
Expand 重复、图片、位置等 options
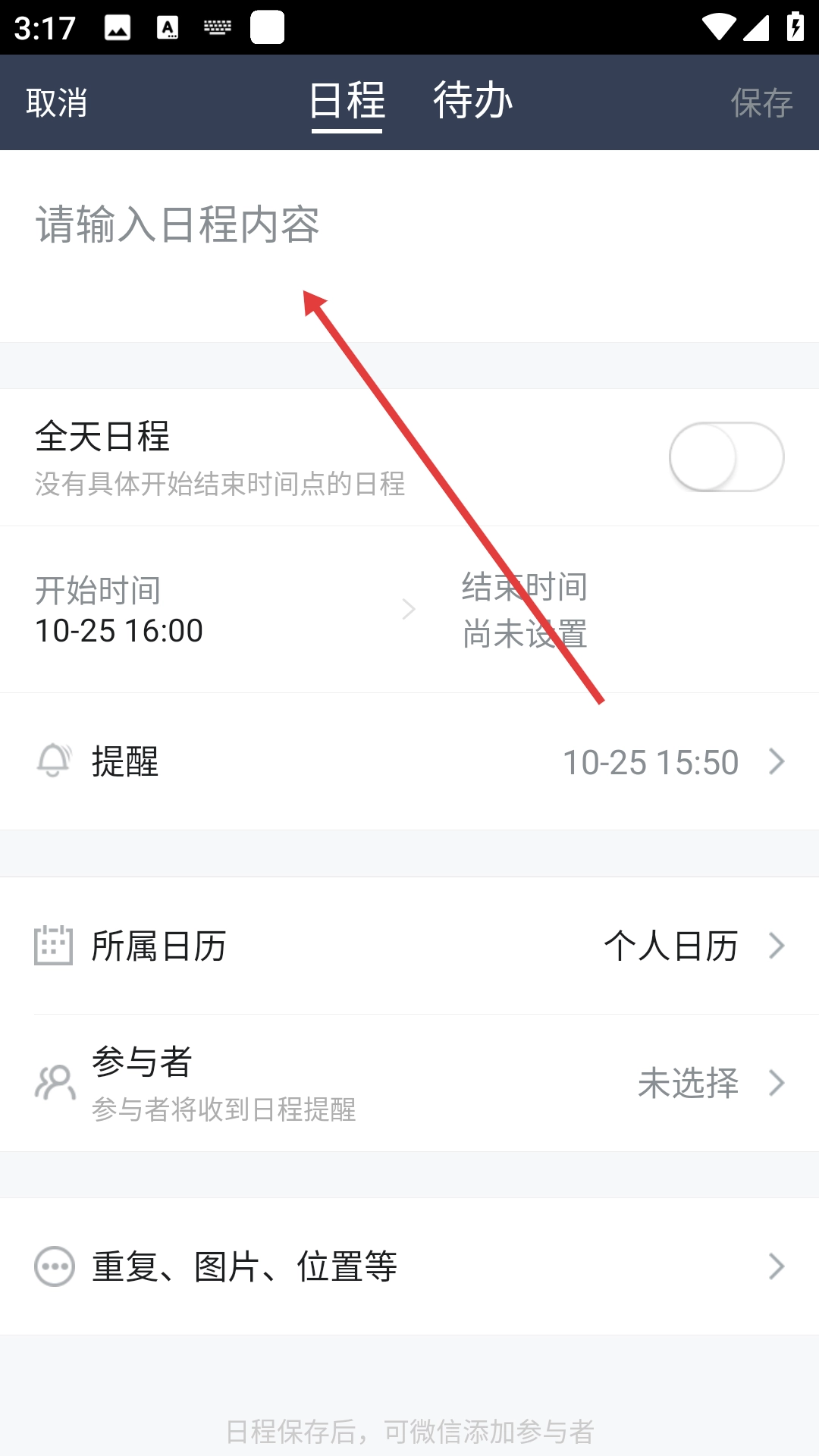(409, 1266)
